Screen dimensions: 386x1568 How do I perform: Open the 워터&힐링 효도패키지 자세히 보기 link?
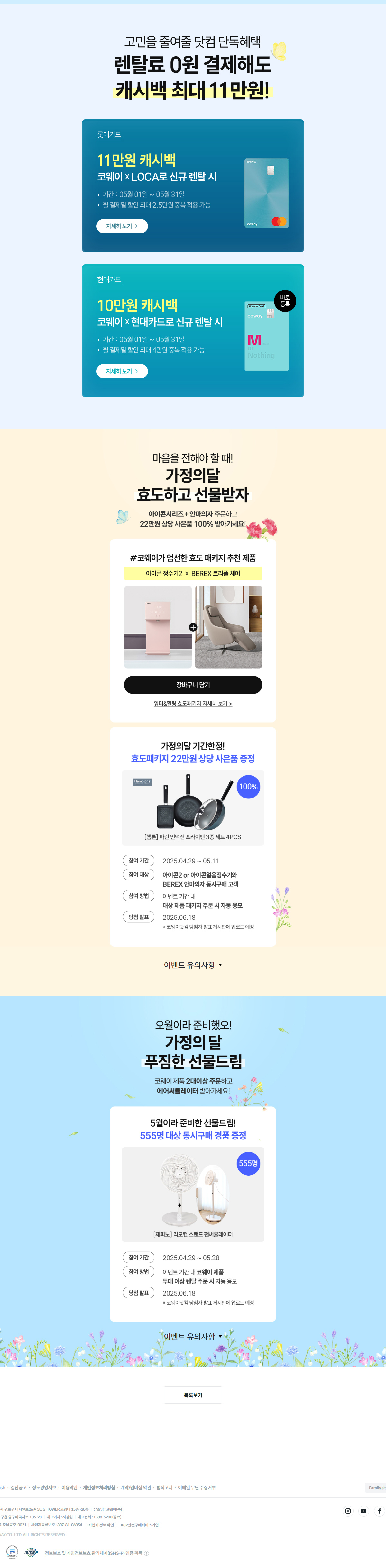pyautogui.click(x=193, y=703)
